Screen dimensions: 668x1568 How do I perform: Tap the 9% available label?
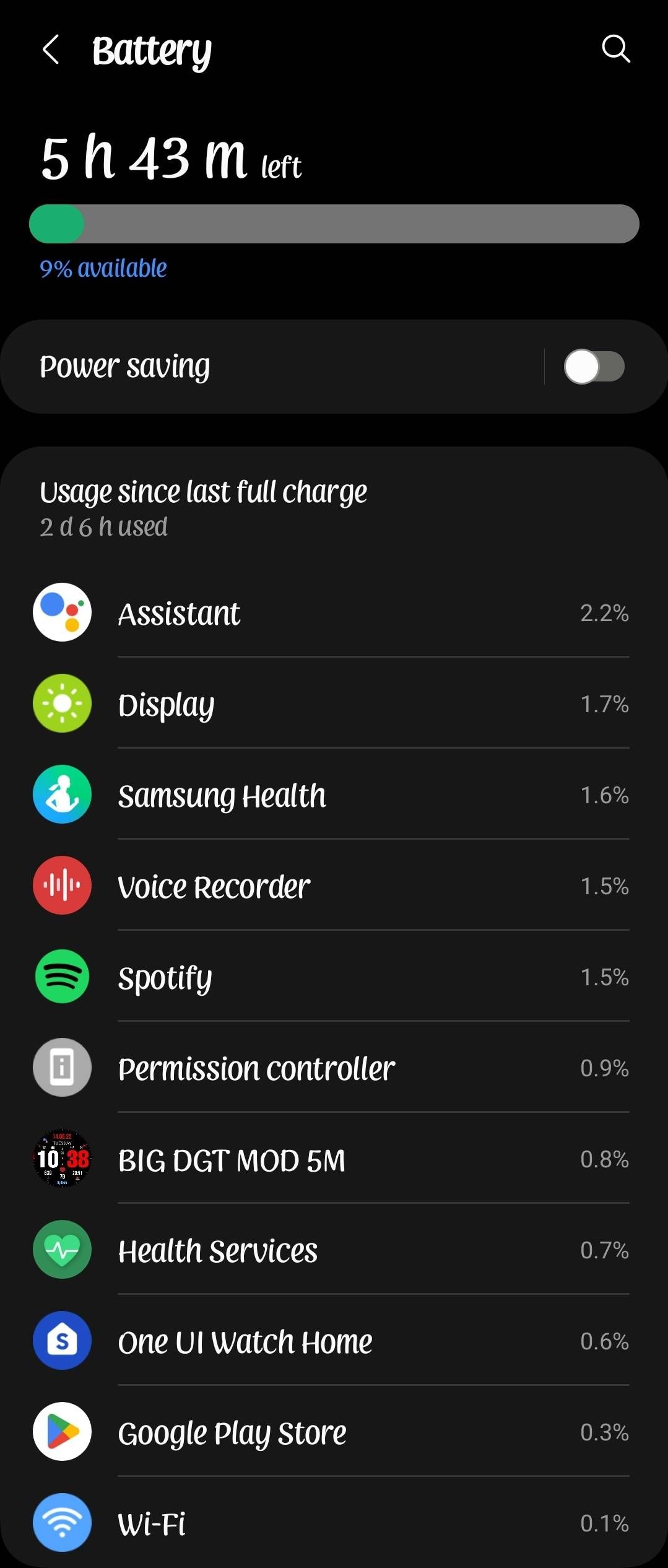[103, 269]
